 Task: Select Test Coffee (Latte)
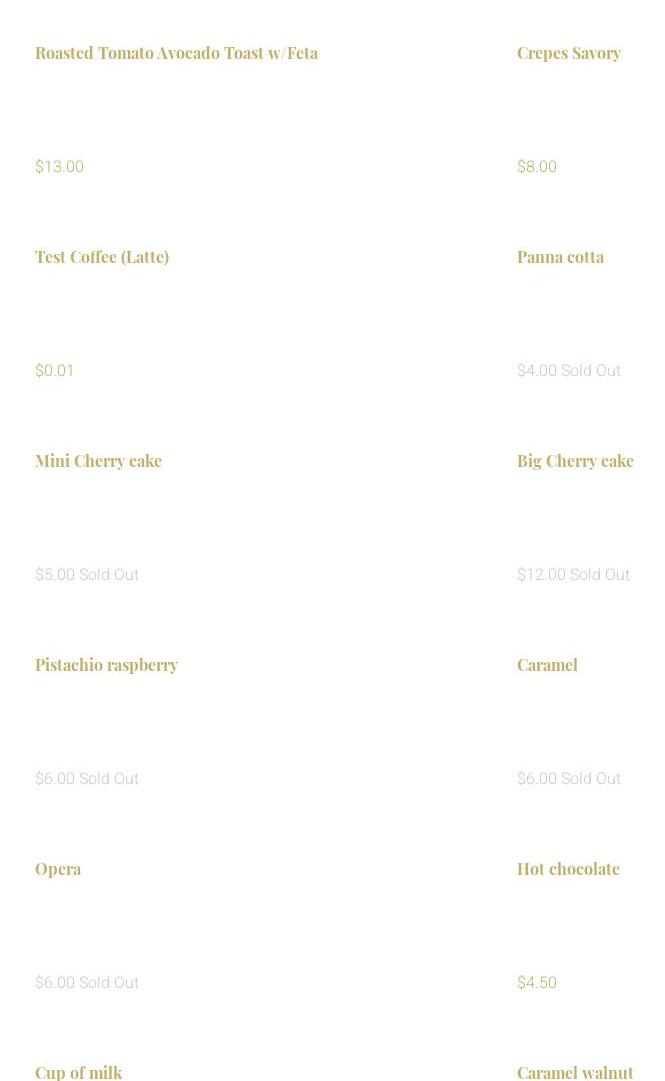pos(102,257)
